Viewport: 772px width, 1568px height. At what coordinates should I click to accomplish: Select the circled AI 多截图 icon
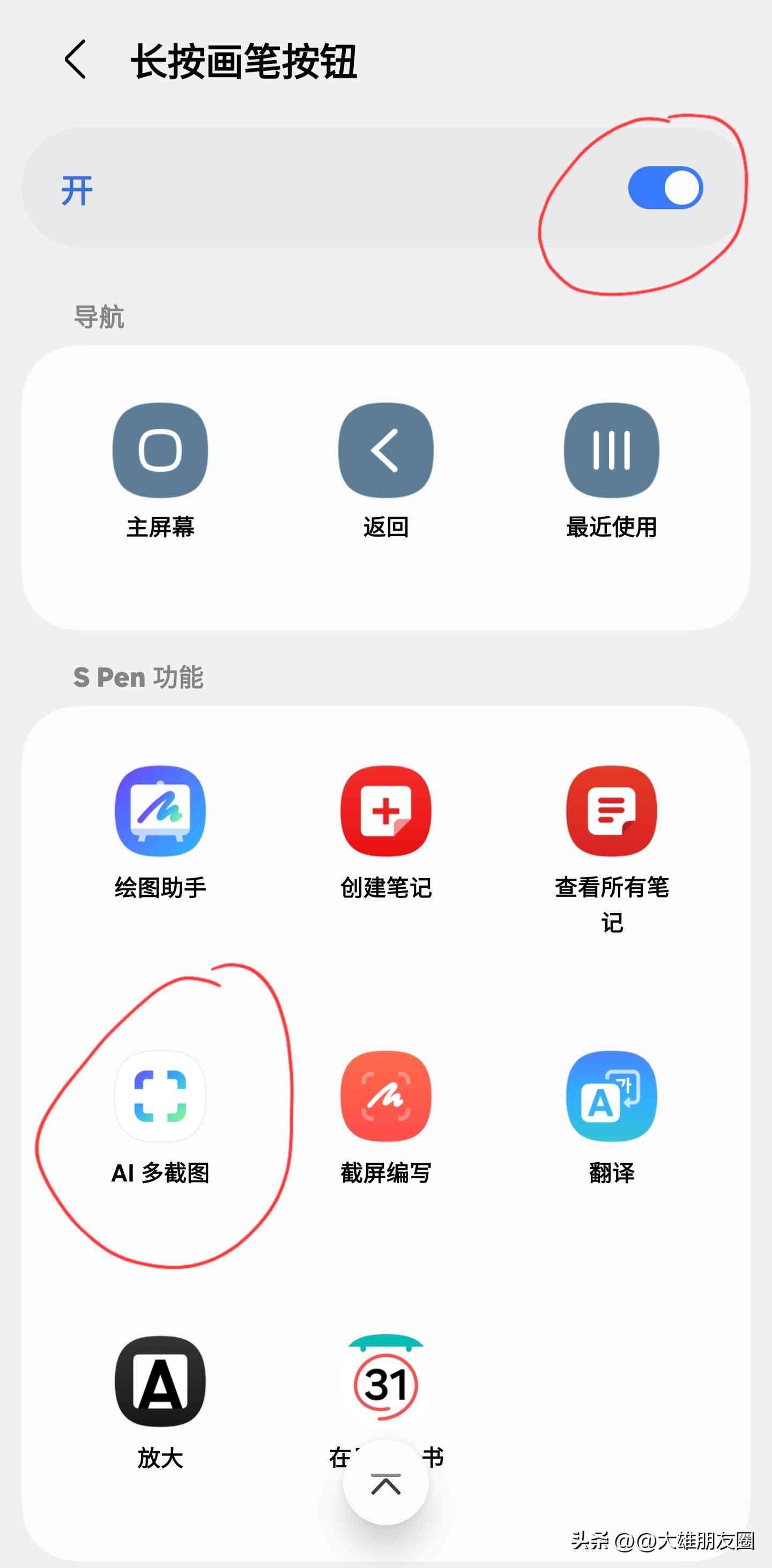pos(161,1096)
